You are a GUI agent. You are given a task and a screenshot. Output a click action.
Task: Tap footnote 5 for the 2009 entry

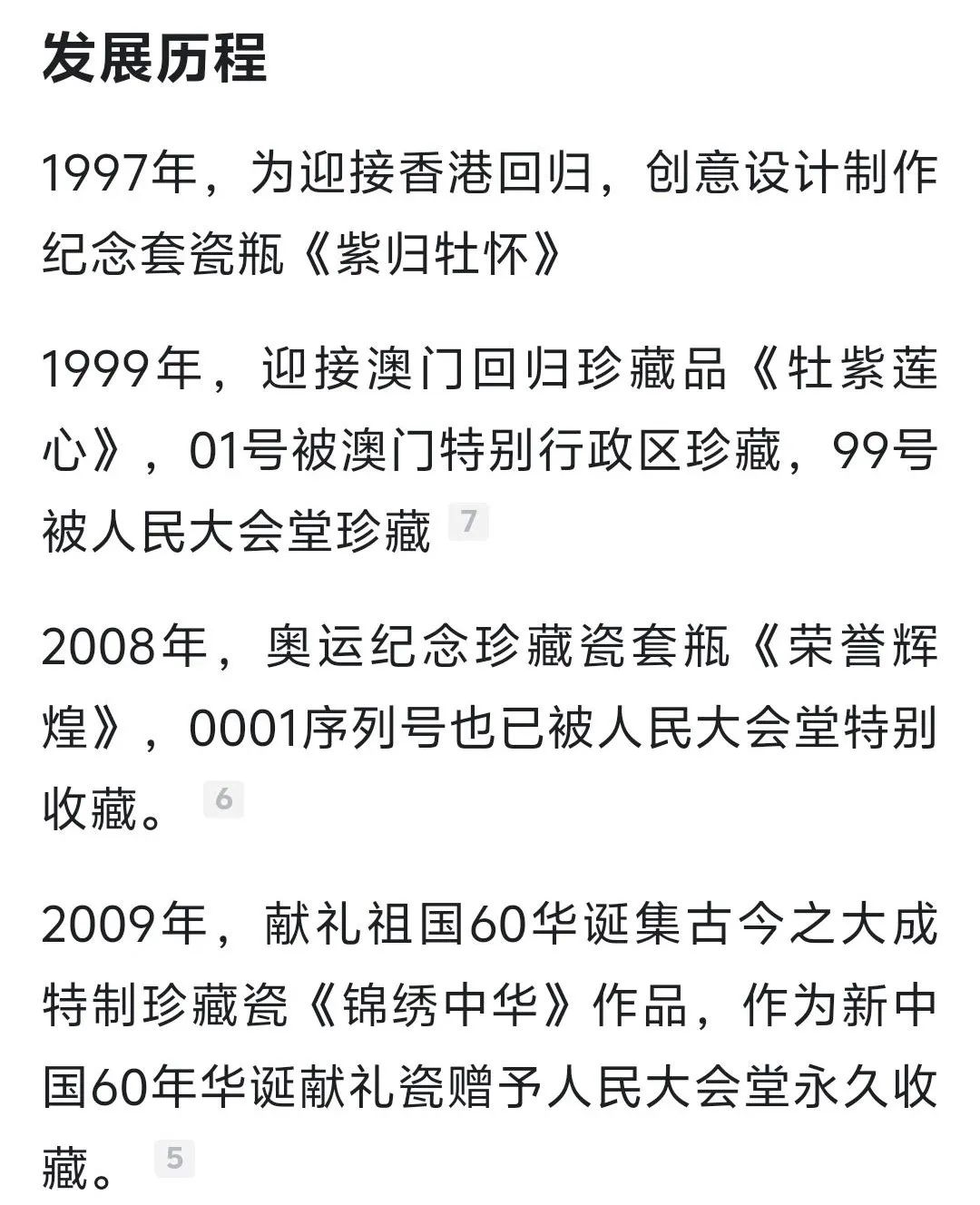pos(174,1158)
